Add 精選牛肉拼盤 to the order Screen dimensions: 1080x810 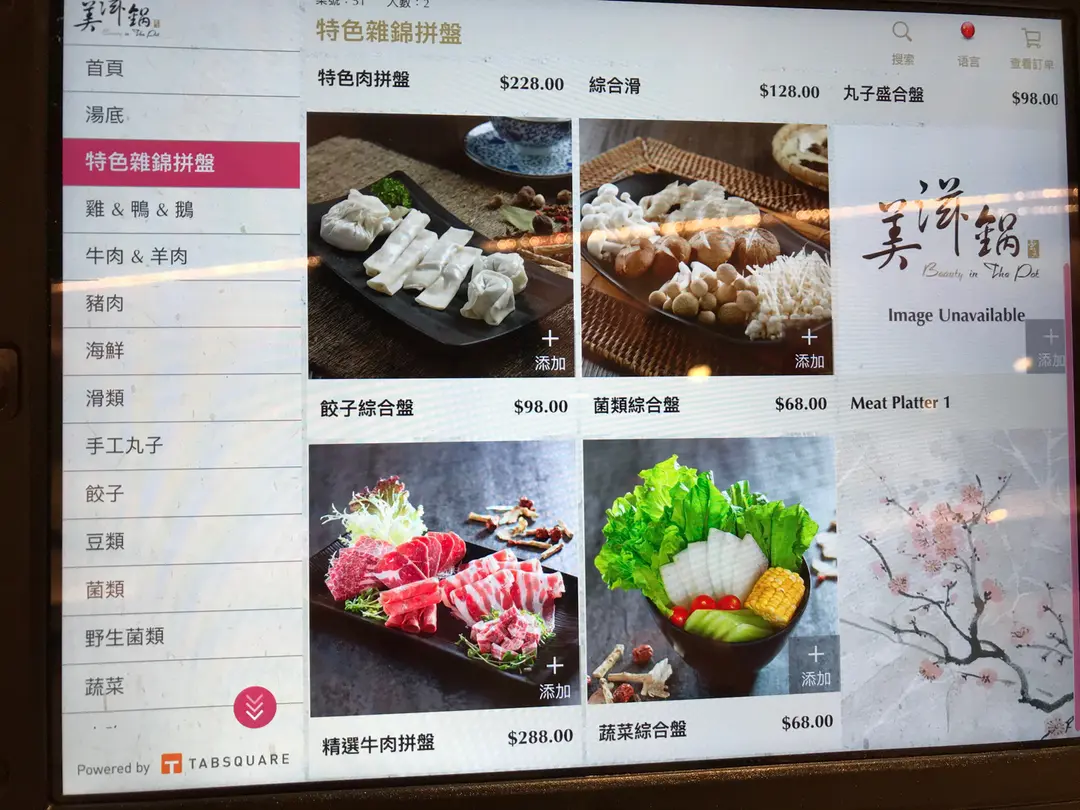[554, 678]
